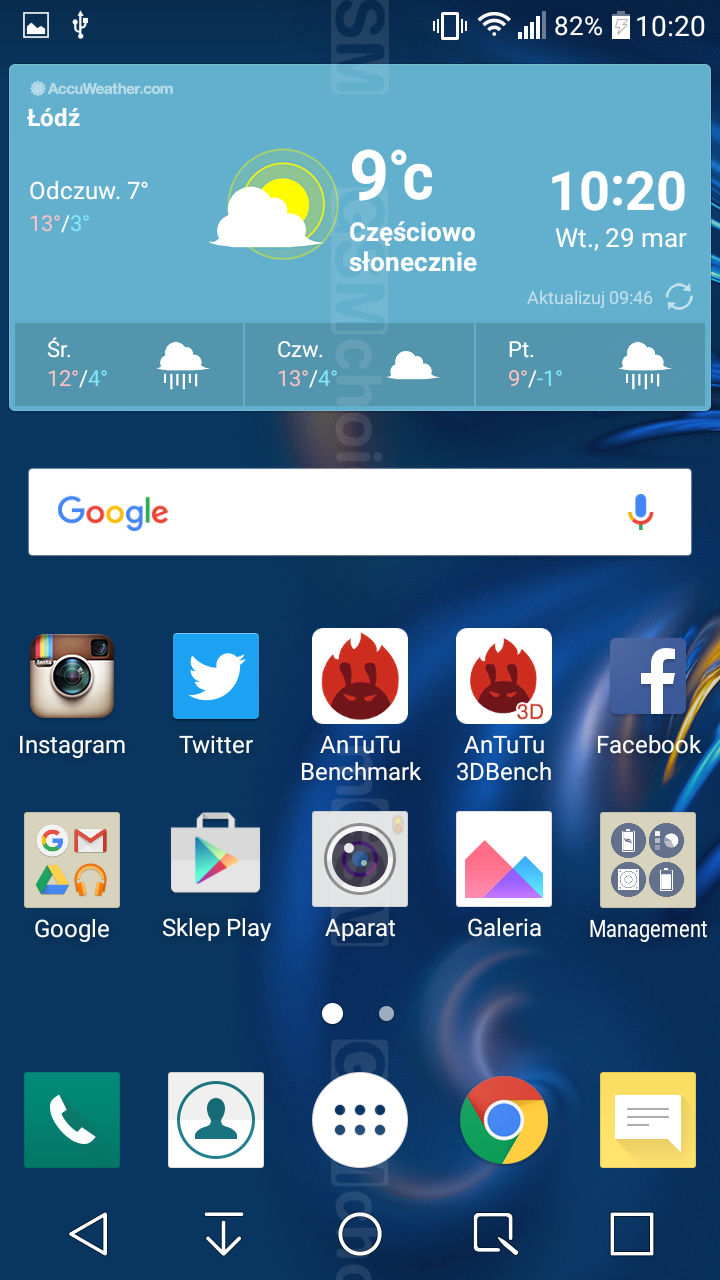Open the phone dialer
The image size is (720, 1280).
coord(72,1120)
